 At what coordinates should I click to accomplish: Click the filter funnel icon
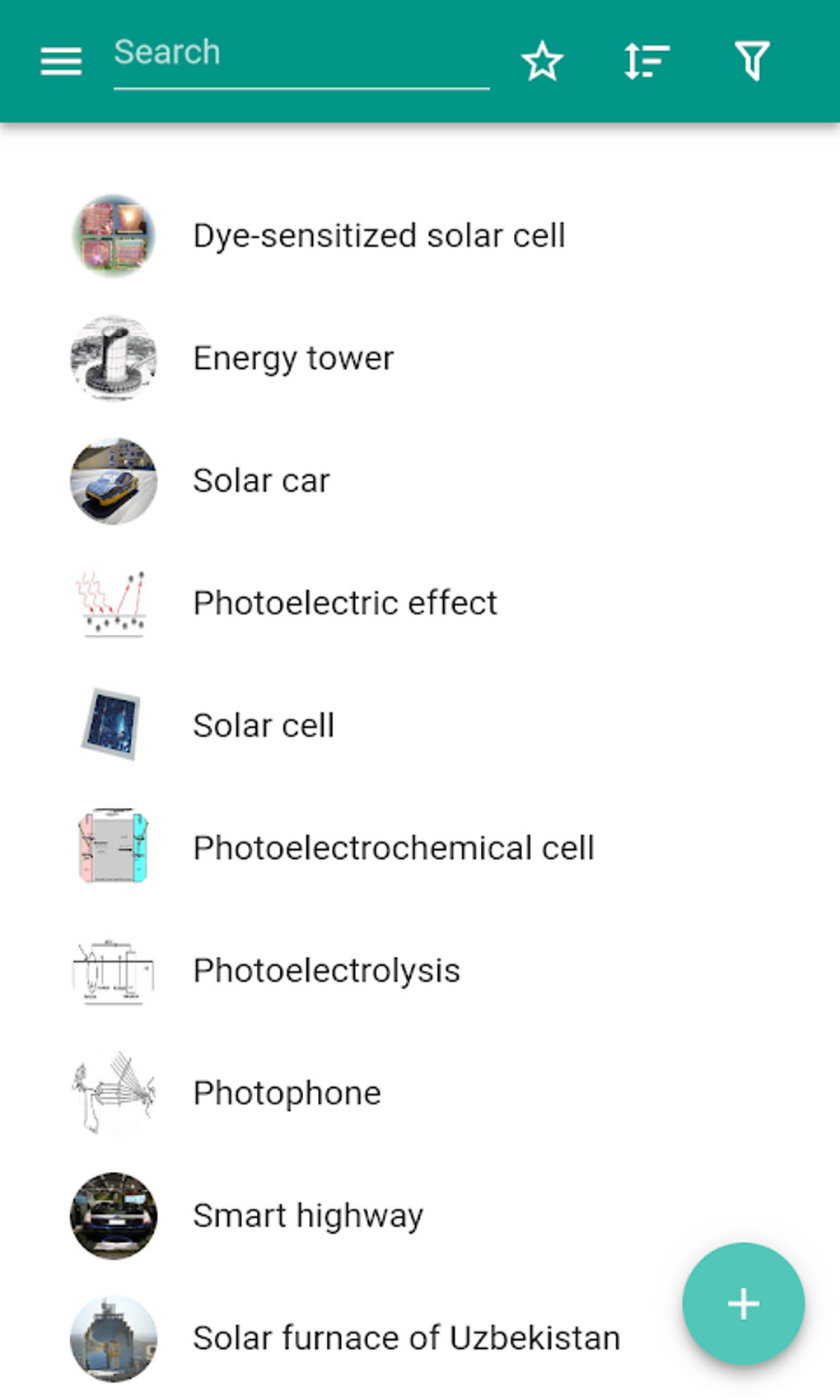750,60
